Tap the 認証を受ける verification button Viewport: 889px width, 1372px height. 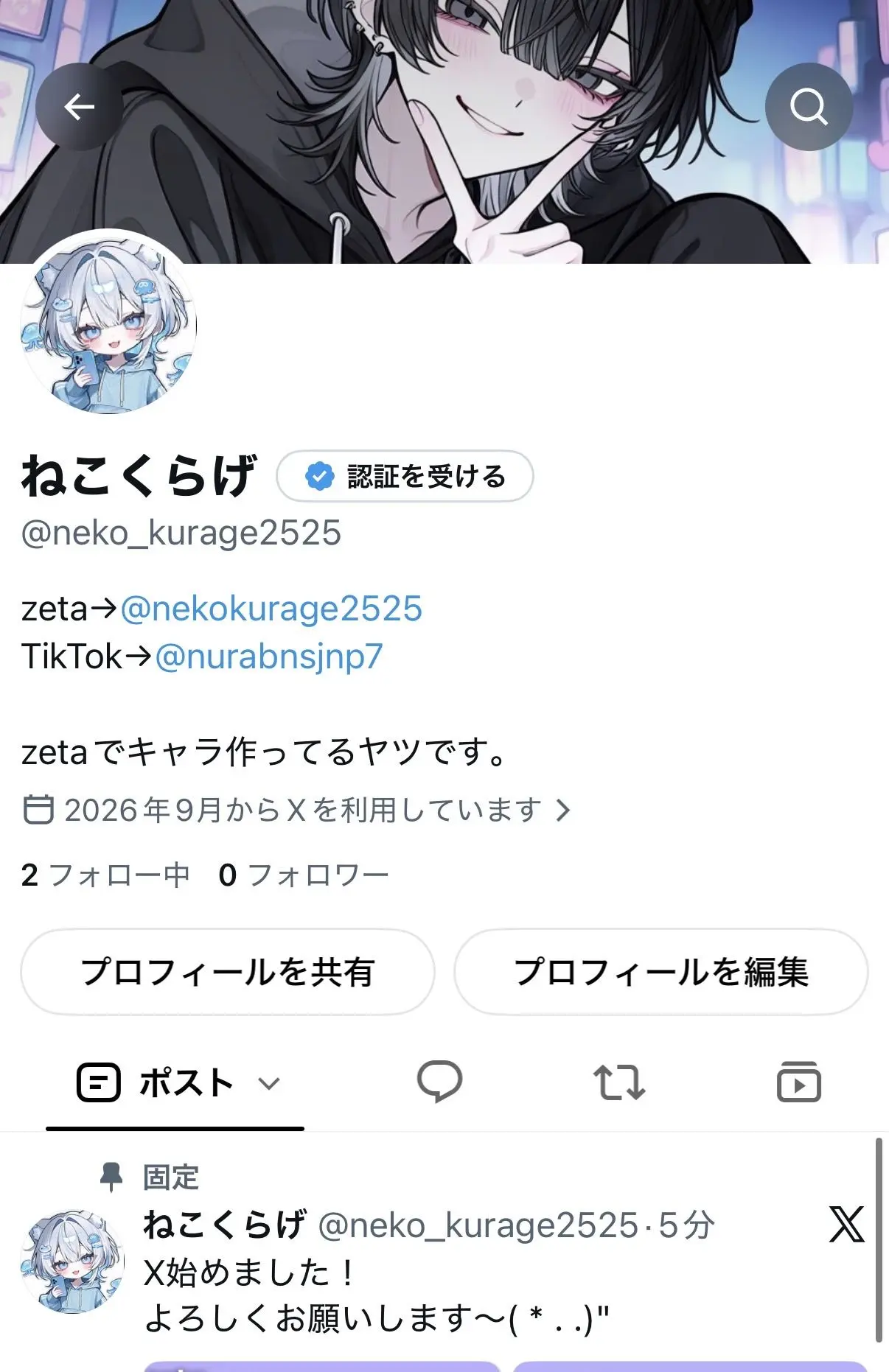(x=405, y=476)
